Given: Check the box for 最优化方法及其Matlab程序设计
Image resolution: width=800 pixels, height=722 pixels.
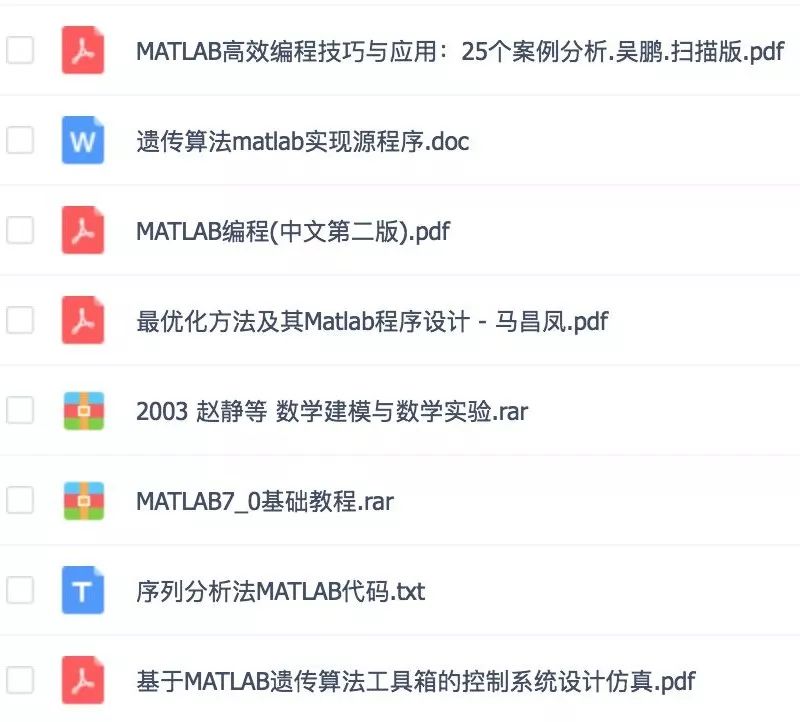Looking at the screenshot, I should 20,320.
